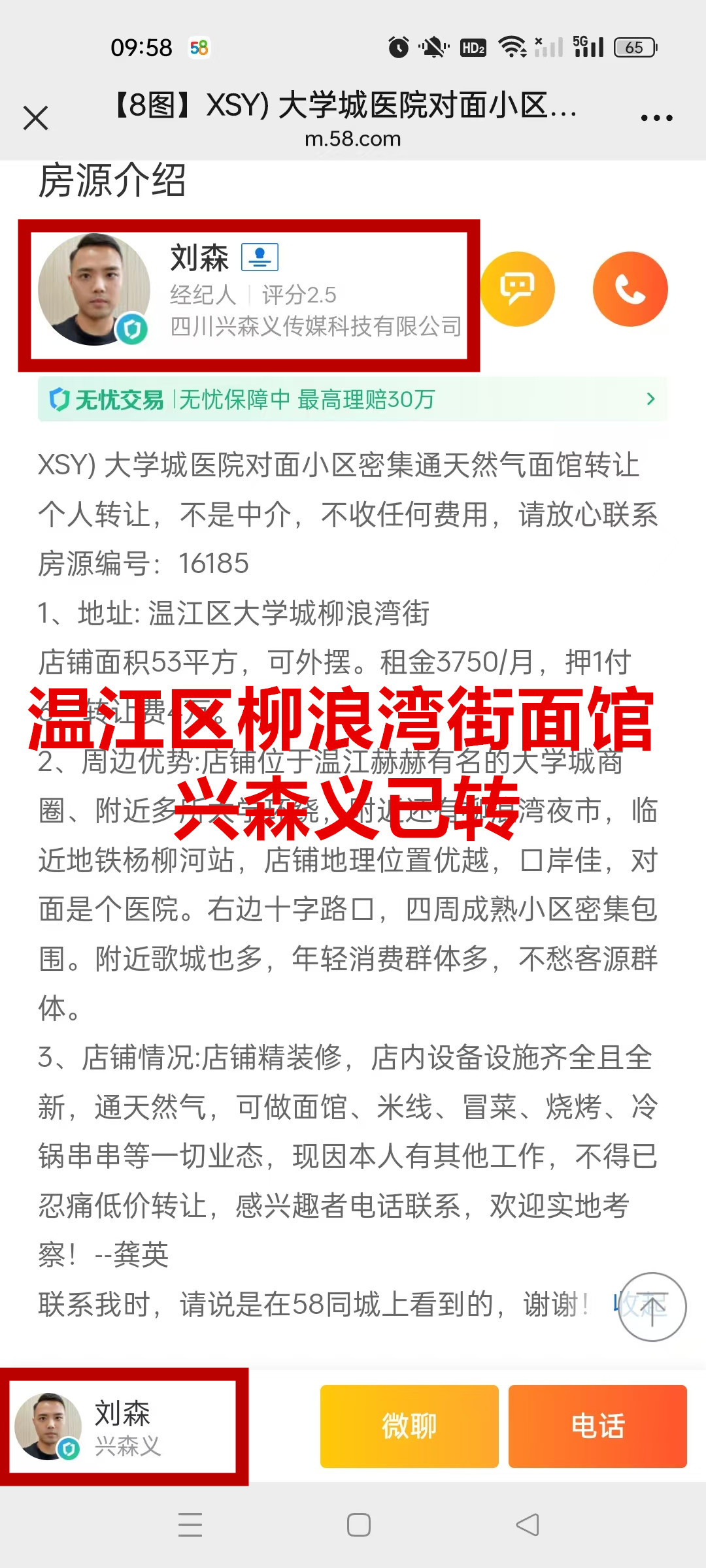Viewport: 706px width, 1568px height.
Task: Tap the yellow chat bubble icon
Action: click(x=518, y=289)
